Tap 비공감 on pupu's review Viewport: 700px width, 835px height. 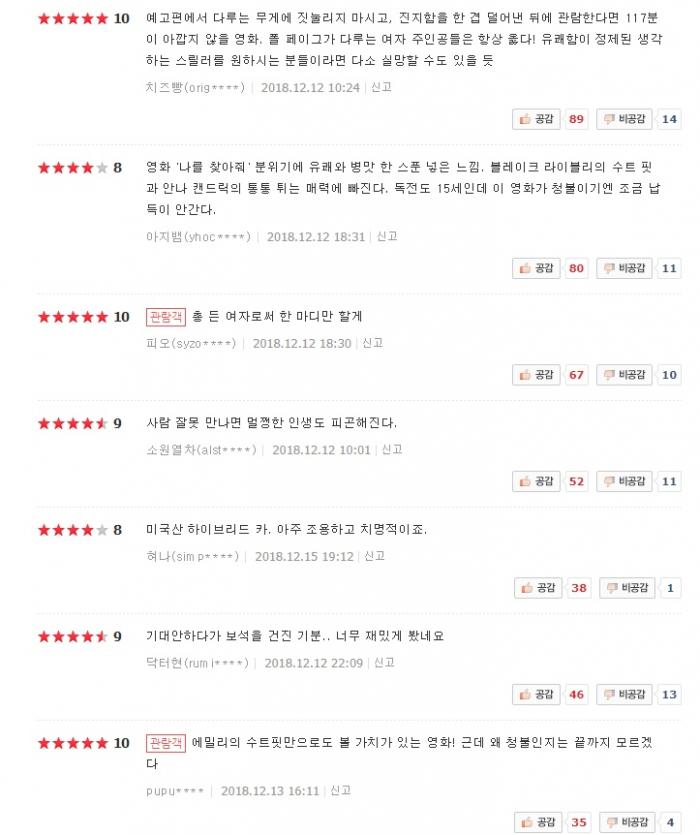[627, 823]
